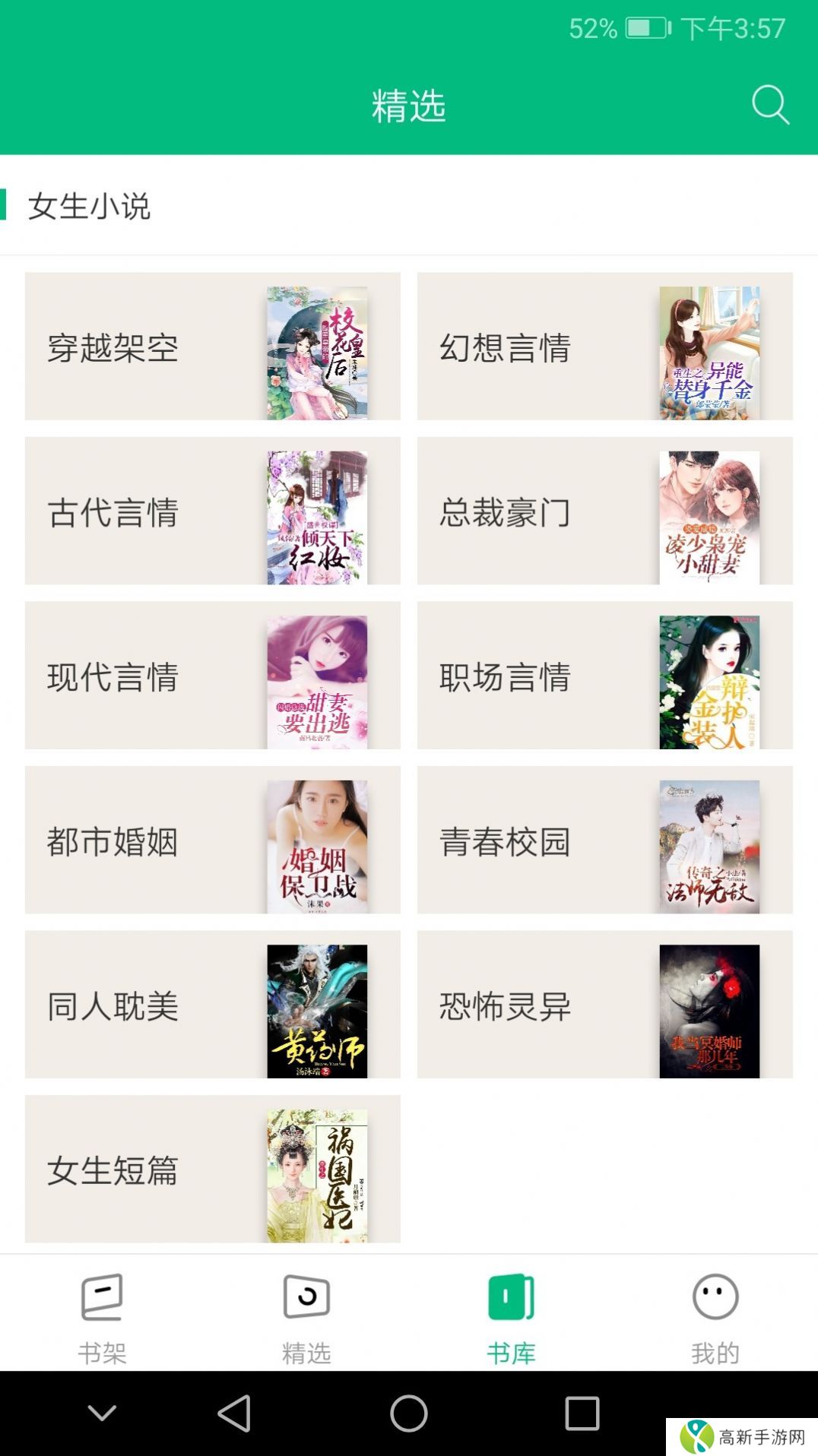Select the 总裁豪门 category

604,511
